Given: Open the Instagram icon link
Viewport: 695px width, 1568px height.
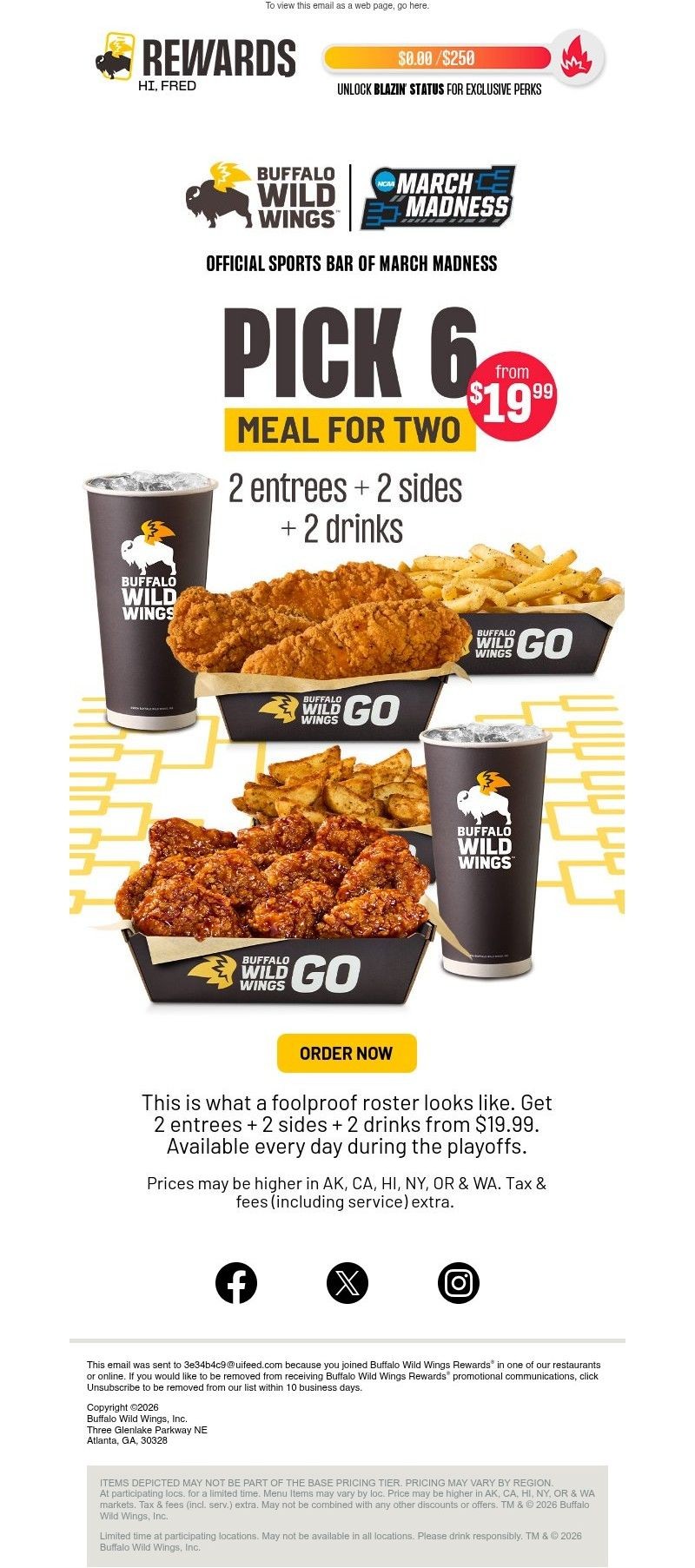Looking at the screenshot, I should 459,1282.
